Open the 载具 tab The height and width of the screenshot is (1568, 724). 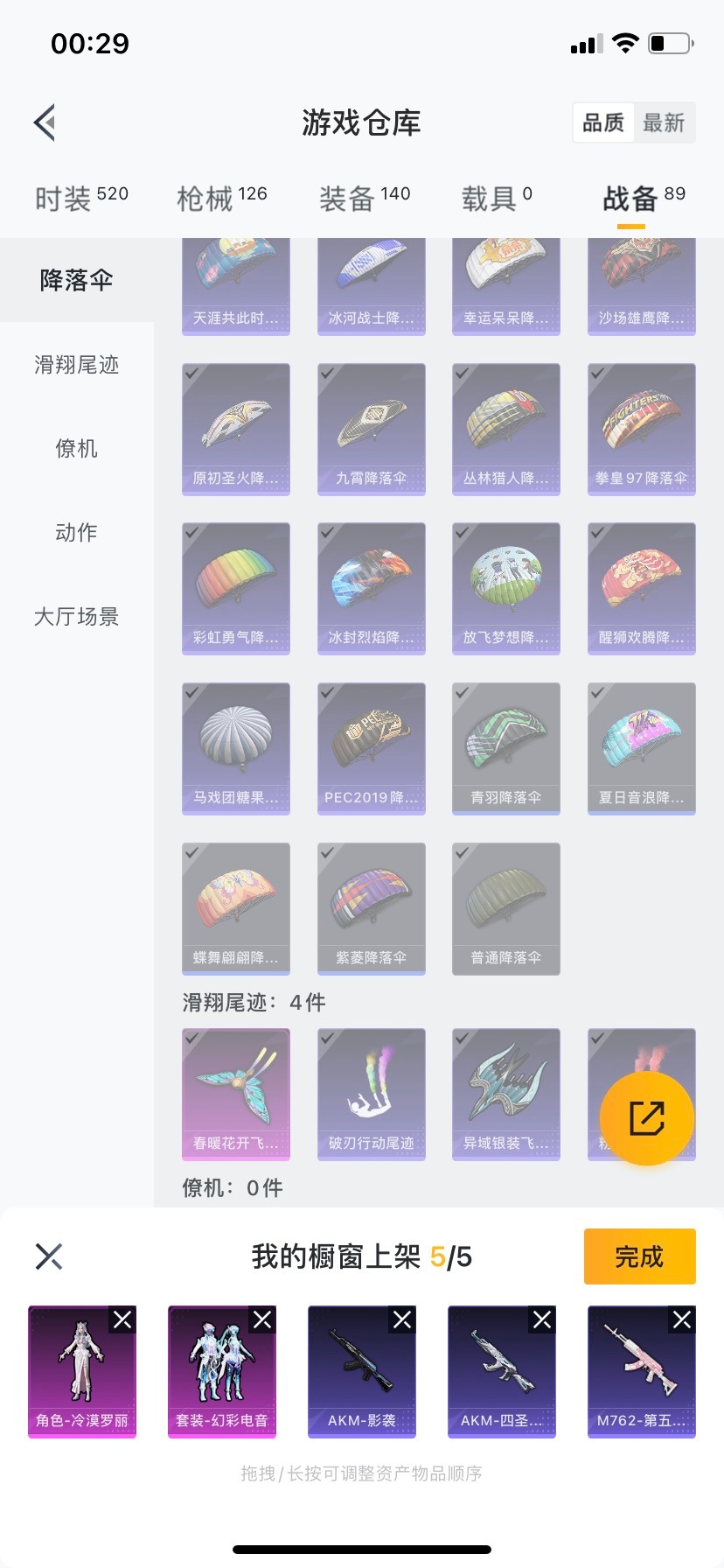(x=496, y=198)
